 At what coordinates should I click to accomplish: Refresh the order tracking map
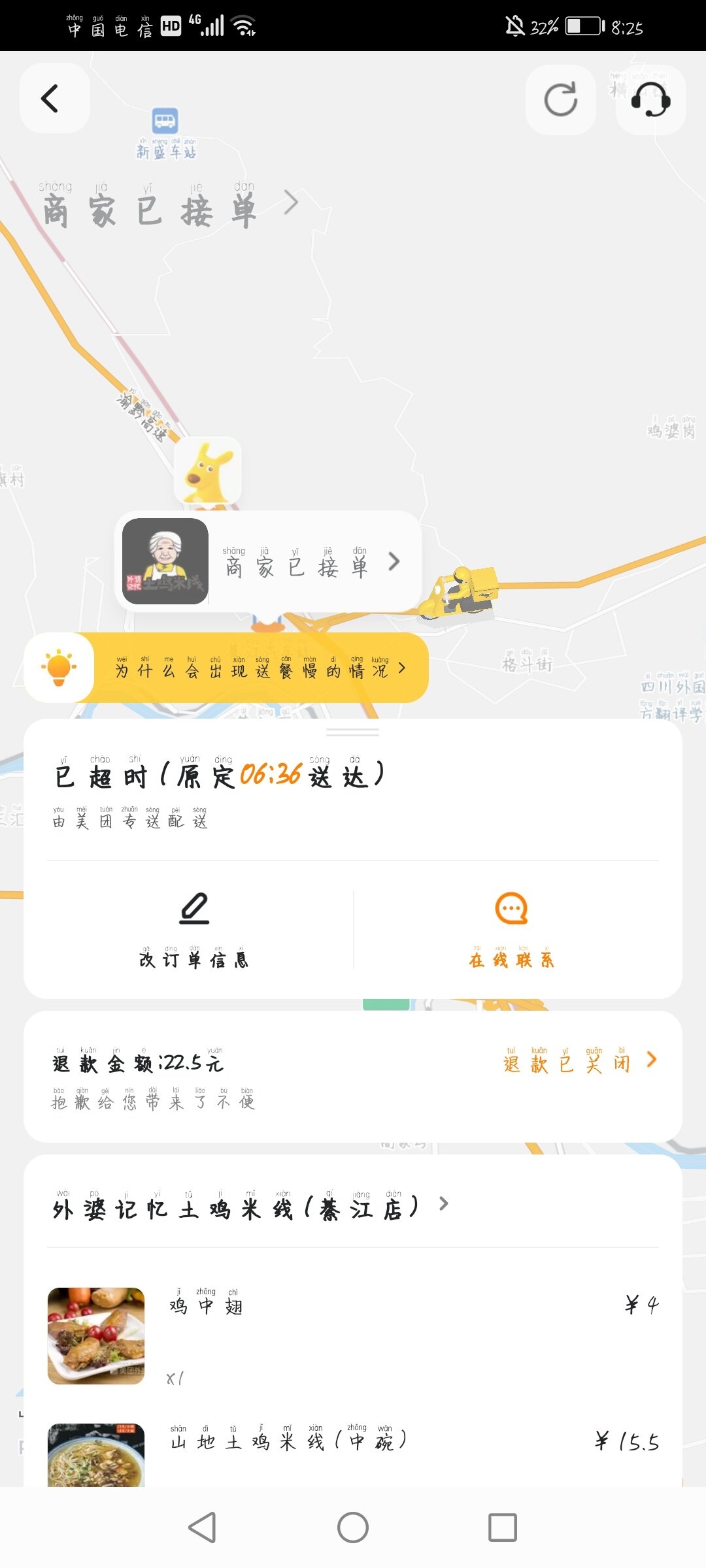tap(560, 99)
